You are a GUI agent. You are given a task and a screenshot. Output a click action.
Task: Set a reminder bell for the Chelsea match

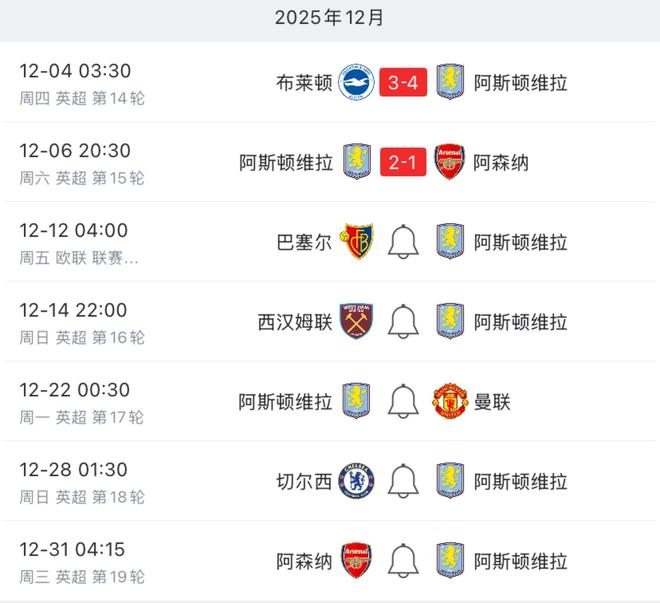click(x=403, y=481)
